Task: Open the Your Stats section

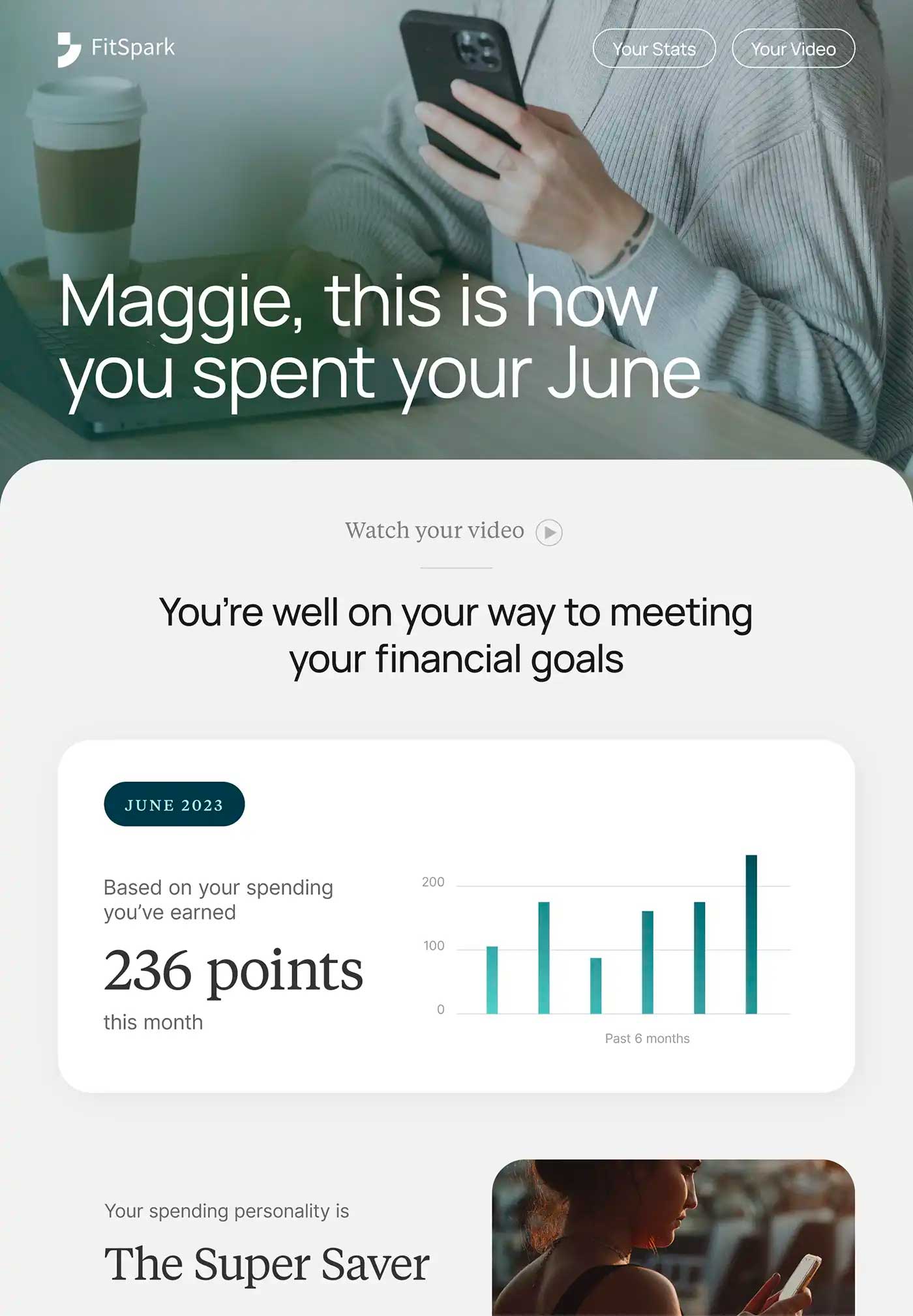Action: pos(653,49)
